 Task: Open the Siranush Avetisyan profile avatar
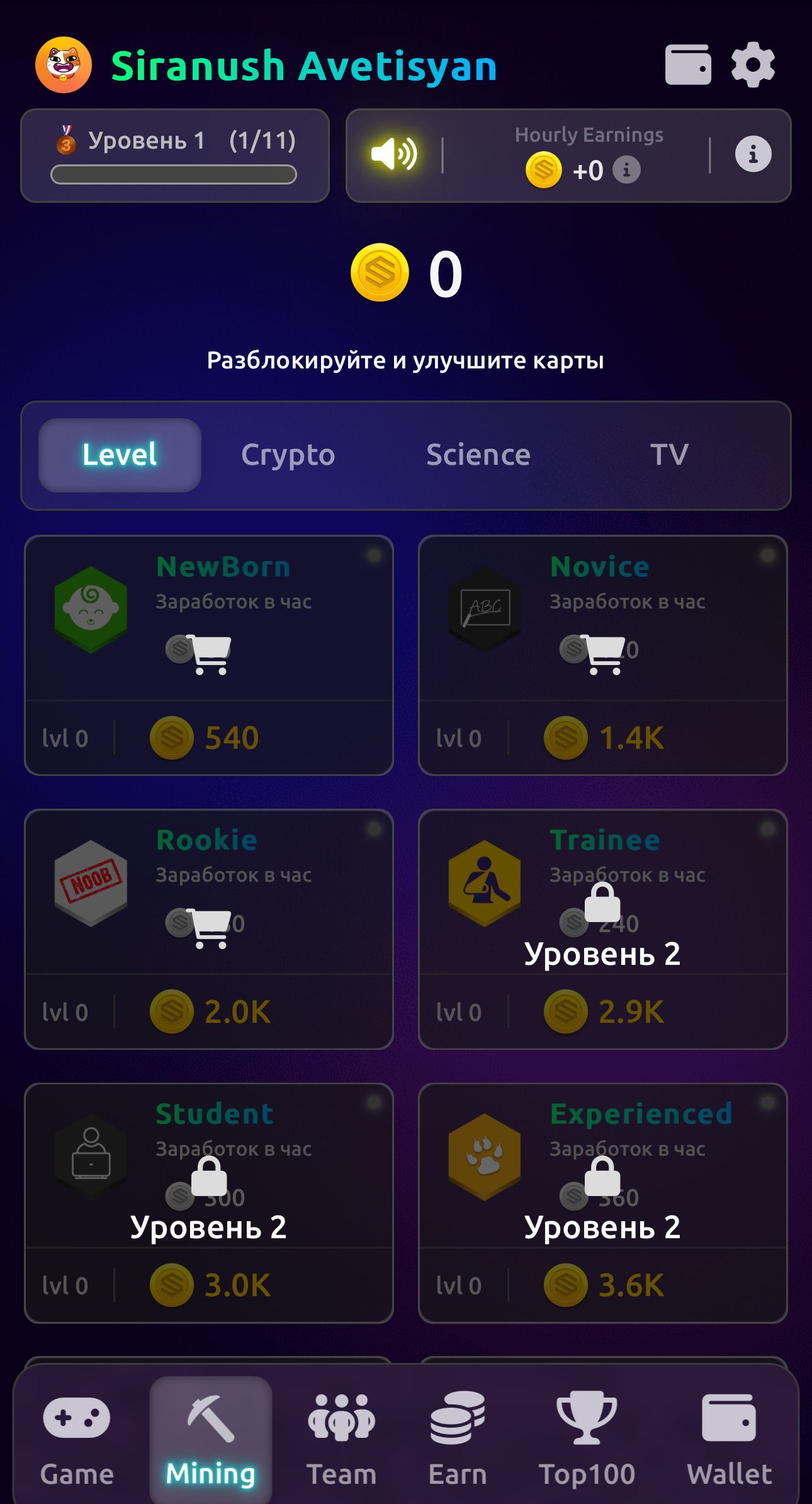63,63
